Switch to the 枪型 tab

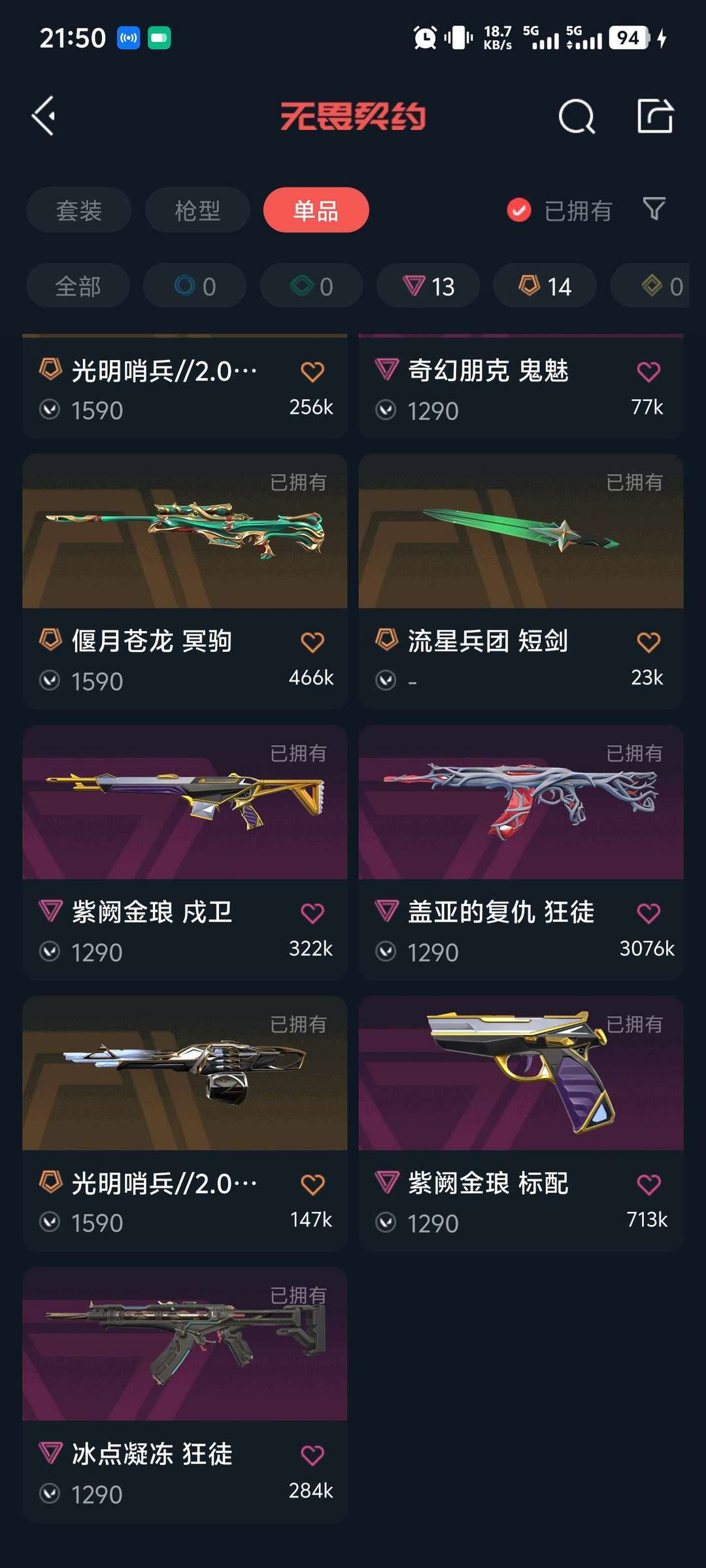click(197, 210)
